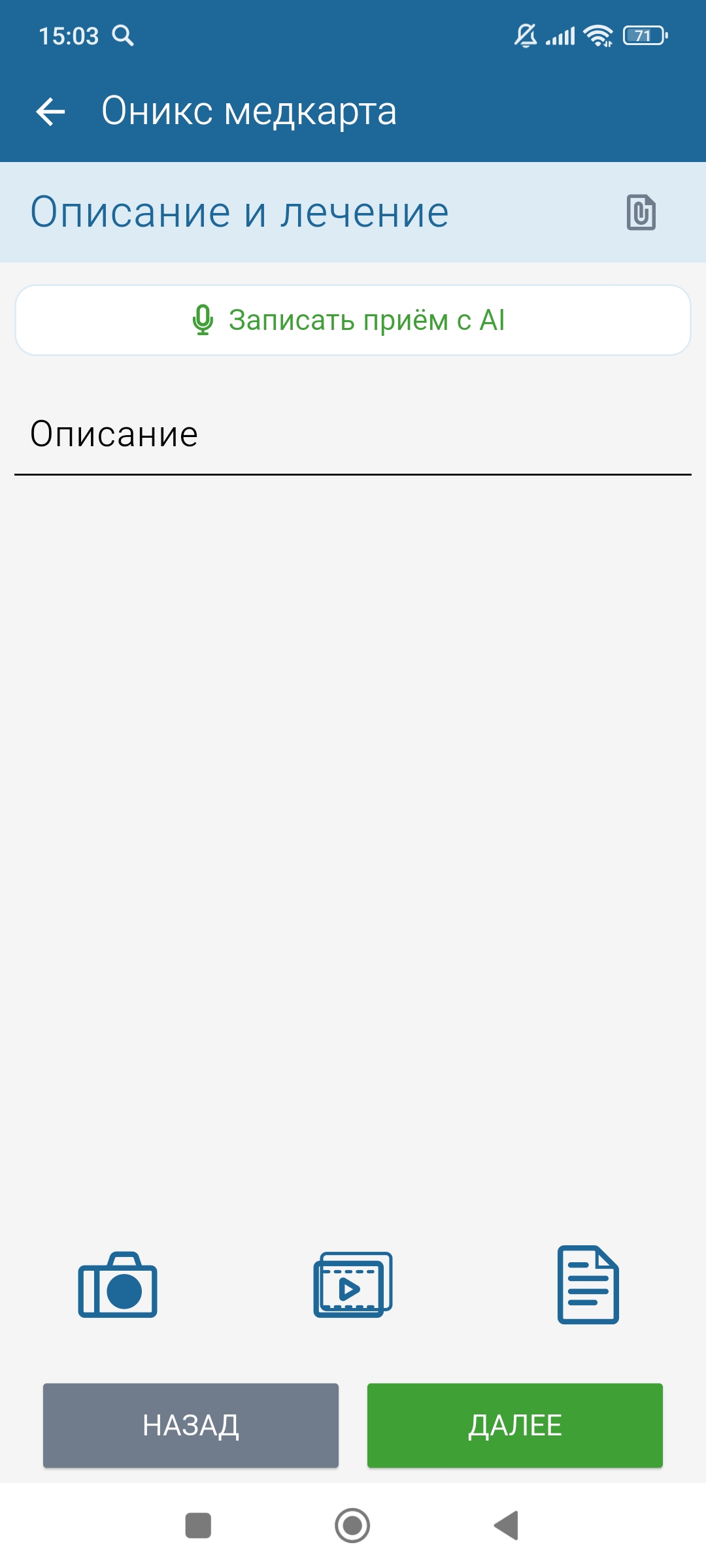This screenshot has width=706, height=1568.
Task: Go to the home screen via system navigation
Action: tap(352, 1526)
